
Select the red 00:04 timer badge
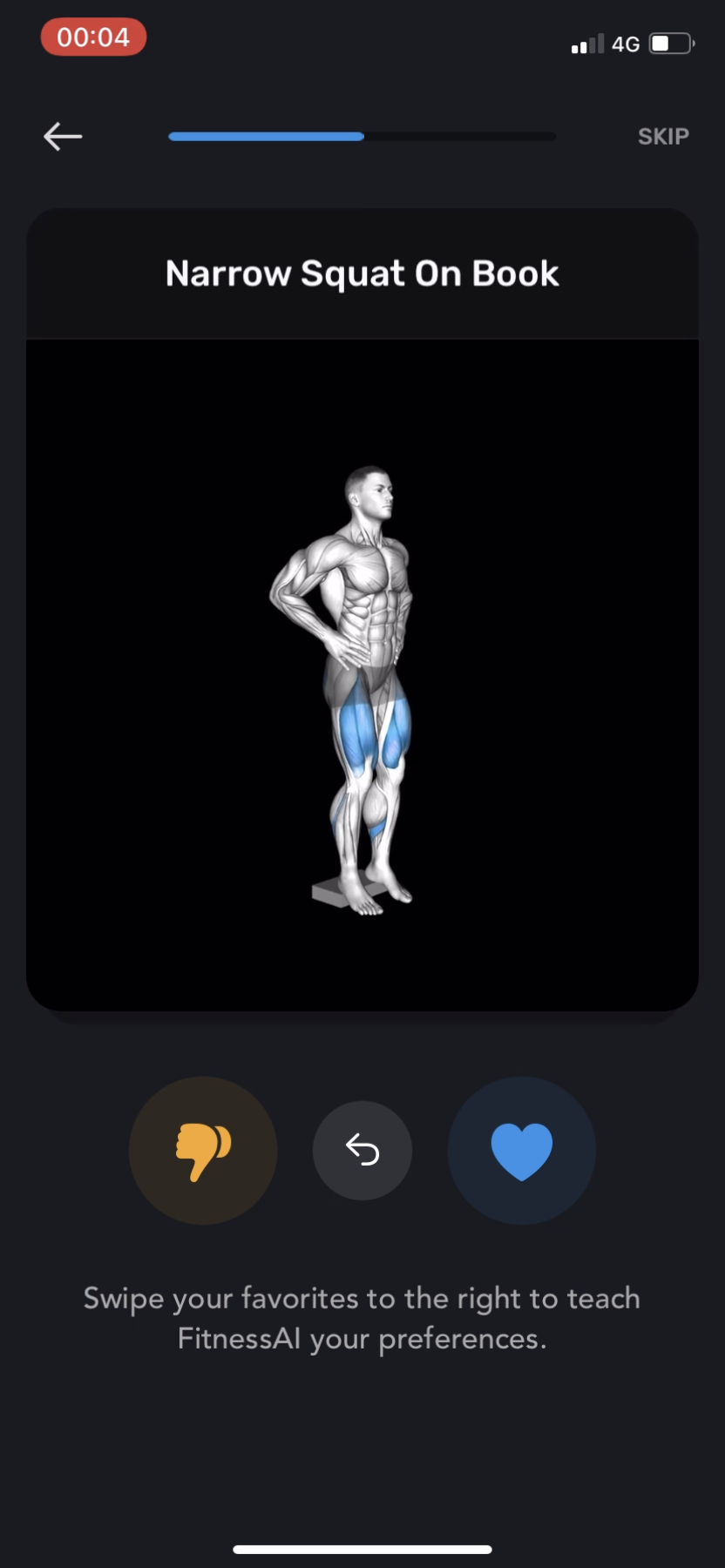click(93, 37)
